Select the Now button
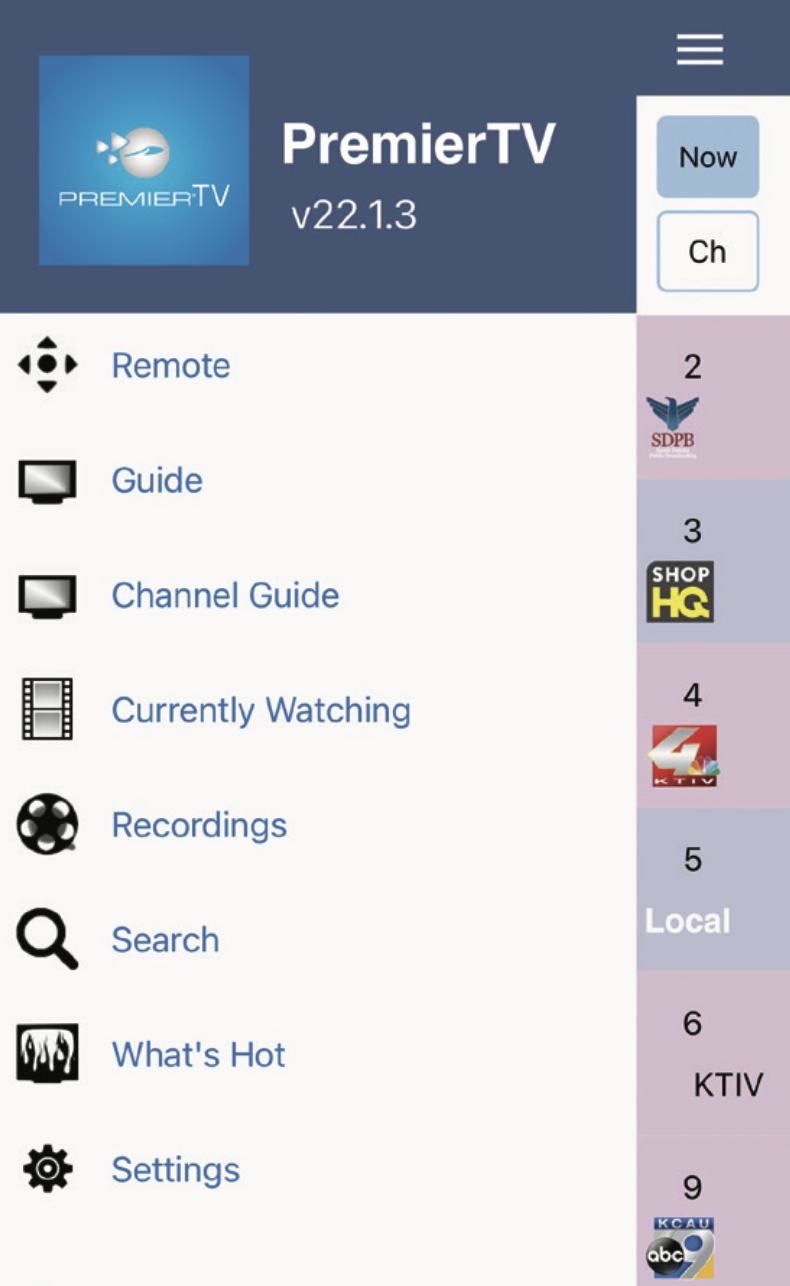 (x=708, y=157)
